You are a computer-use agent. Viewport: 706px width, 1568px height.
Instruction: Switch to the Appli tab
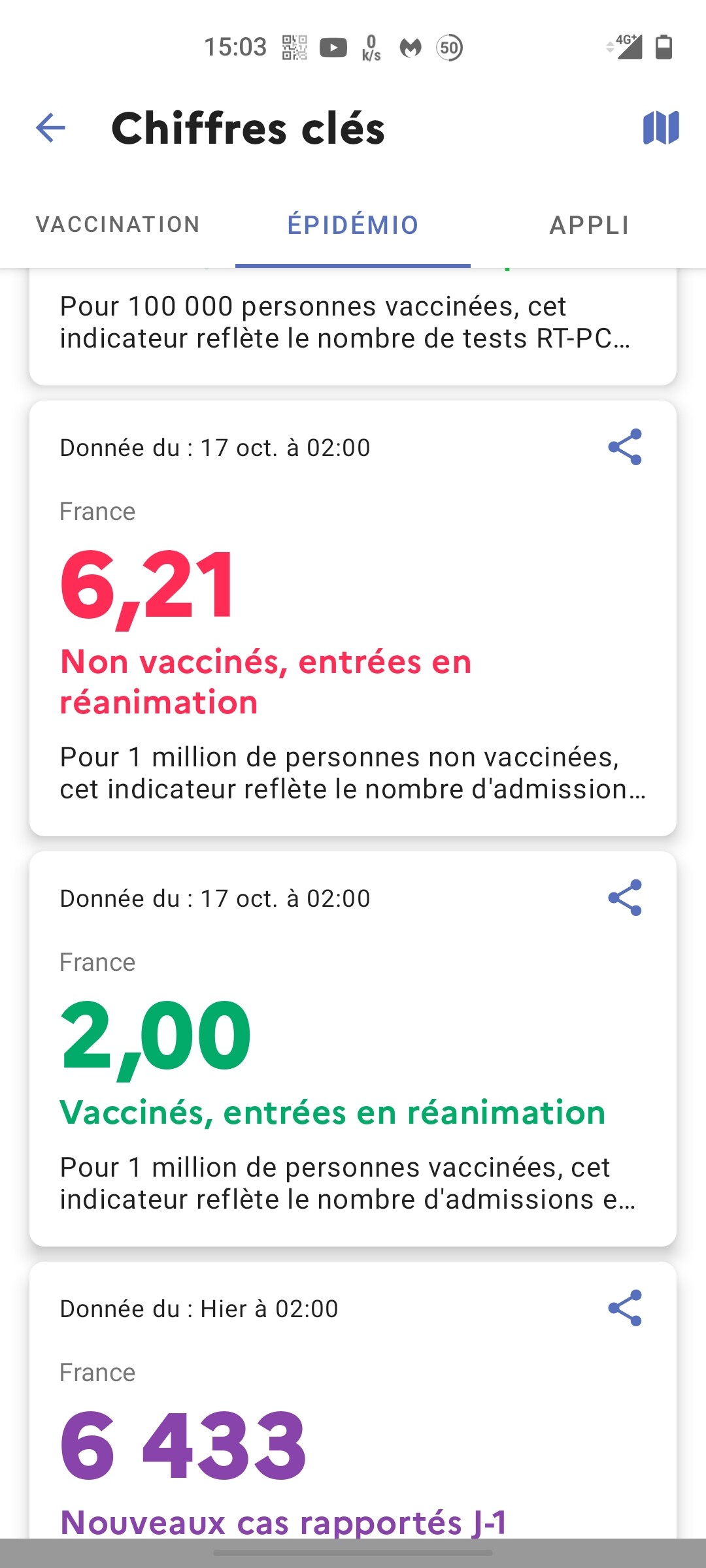click(x=589, y=225)
